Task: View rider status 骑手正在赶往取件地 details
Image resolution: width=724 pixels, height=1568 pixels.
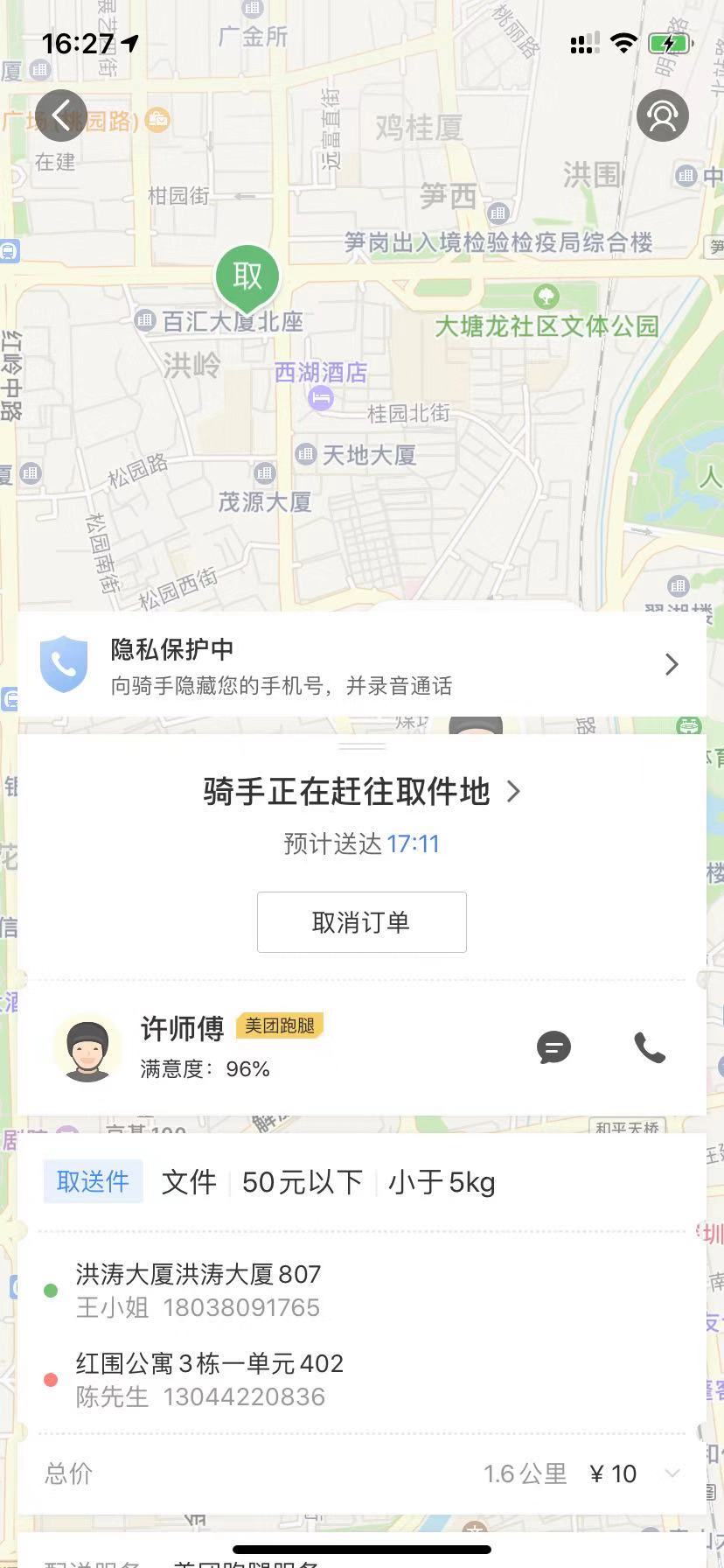Action: (x=362, y=792)
